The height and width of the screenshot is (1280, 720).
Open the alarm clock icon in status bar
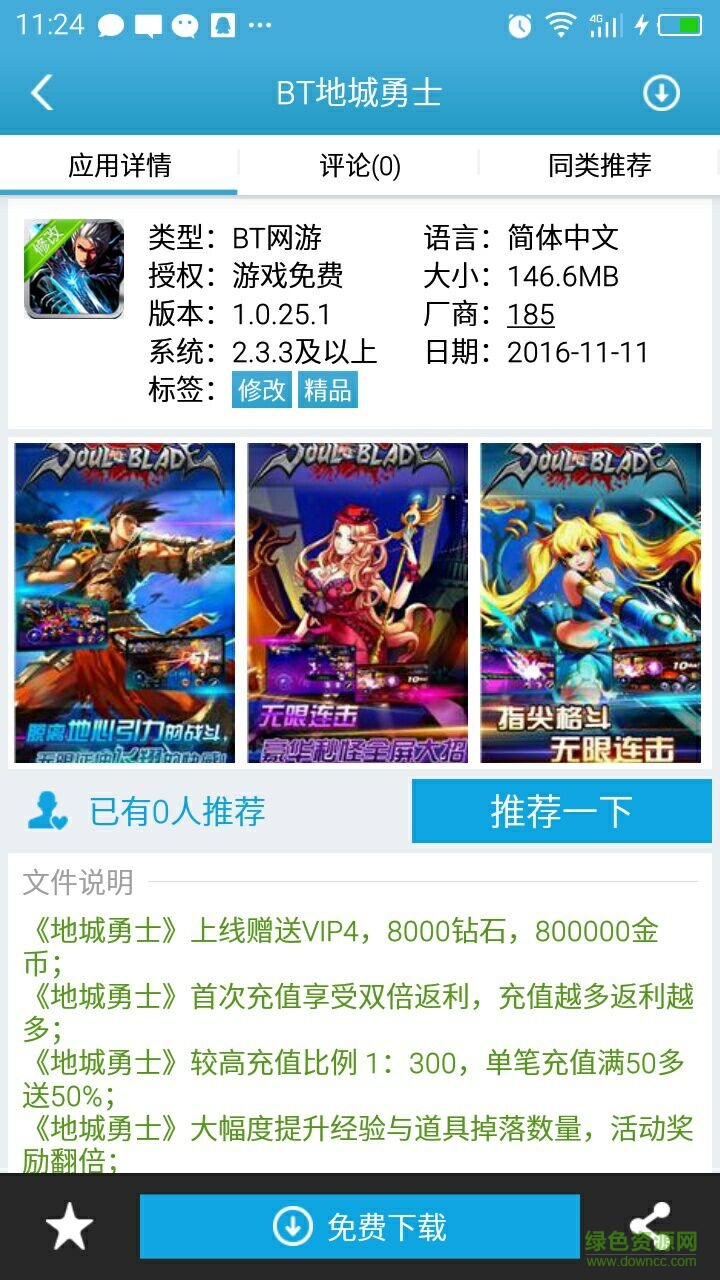pos(519,28)
